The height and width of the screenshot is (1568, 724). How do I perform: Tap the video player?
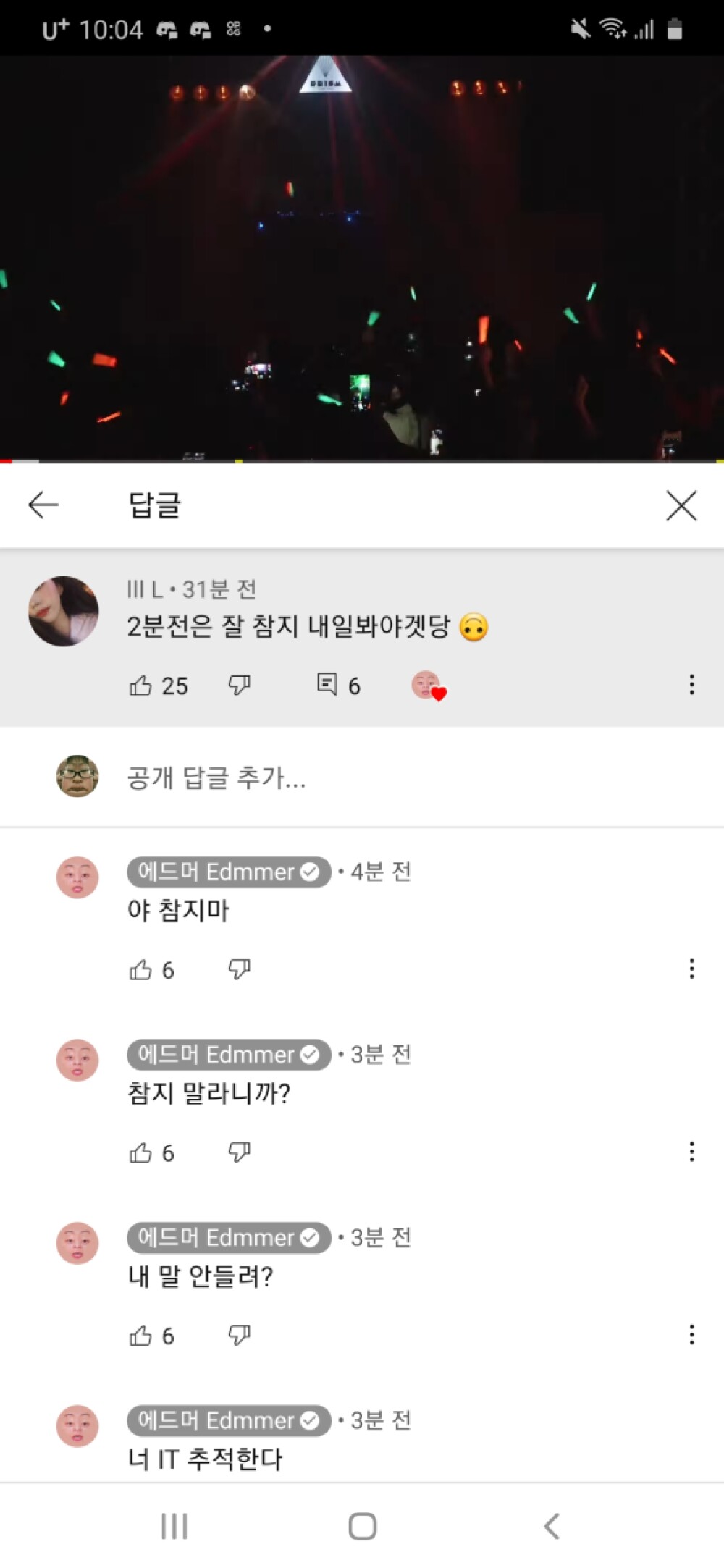(362, 258)
